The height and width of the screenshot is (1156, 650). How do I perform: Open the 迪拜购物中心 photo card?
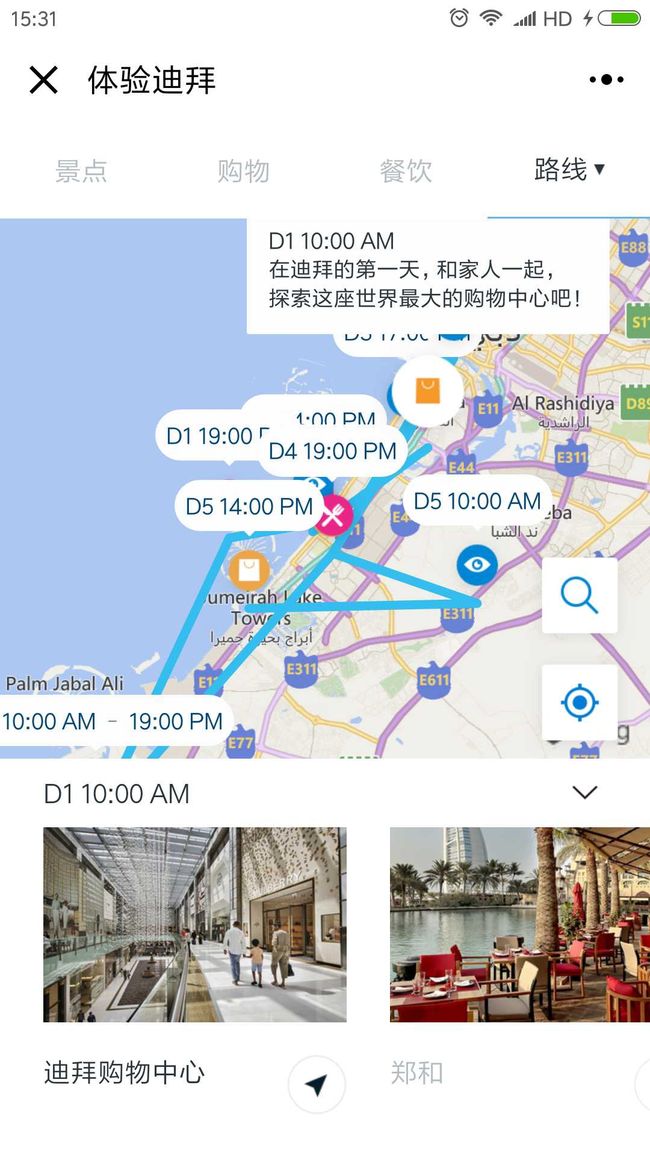195,925
